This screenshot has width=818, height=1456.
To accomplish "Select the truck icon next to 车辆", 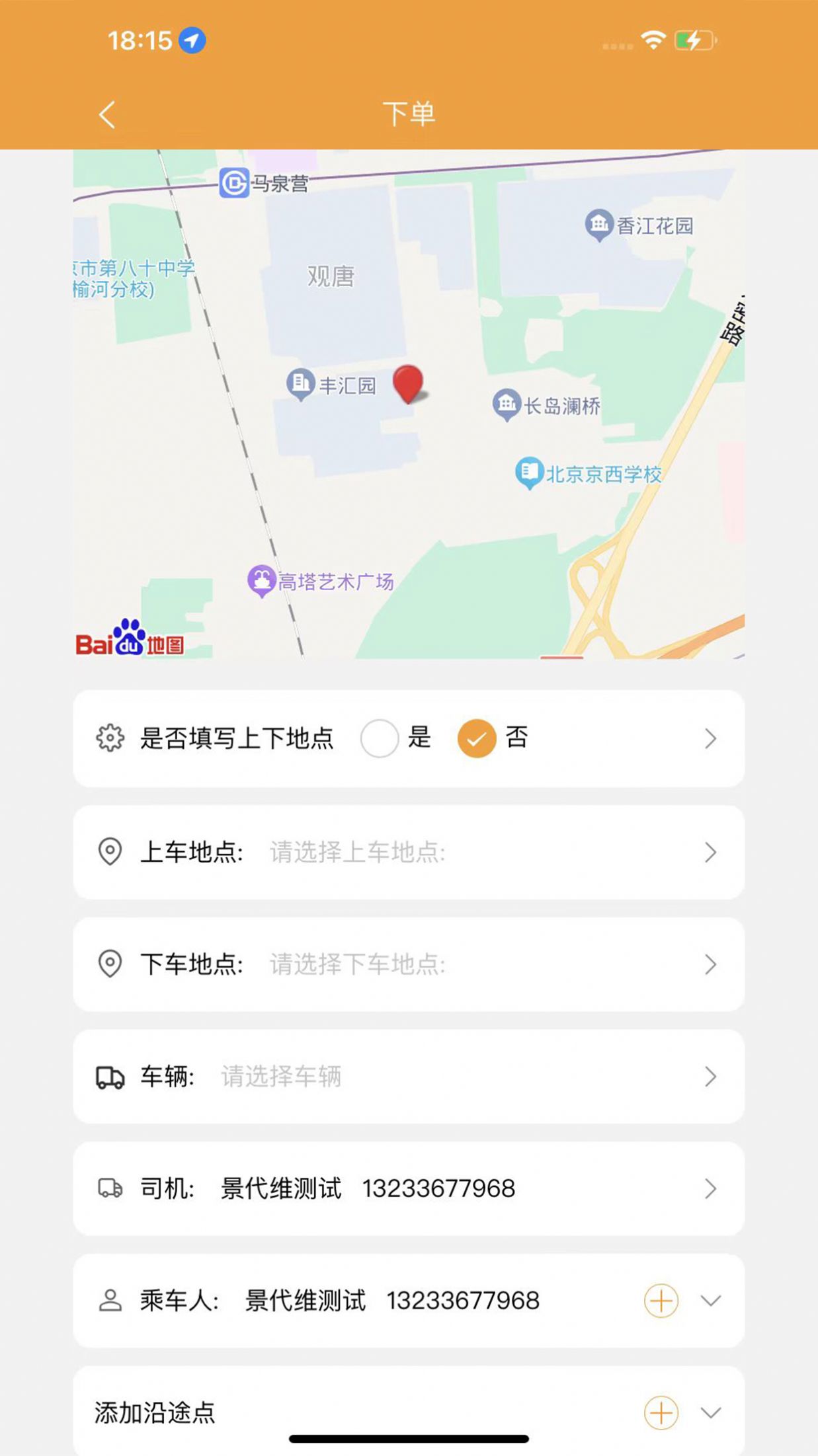I will (110, 1077).
